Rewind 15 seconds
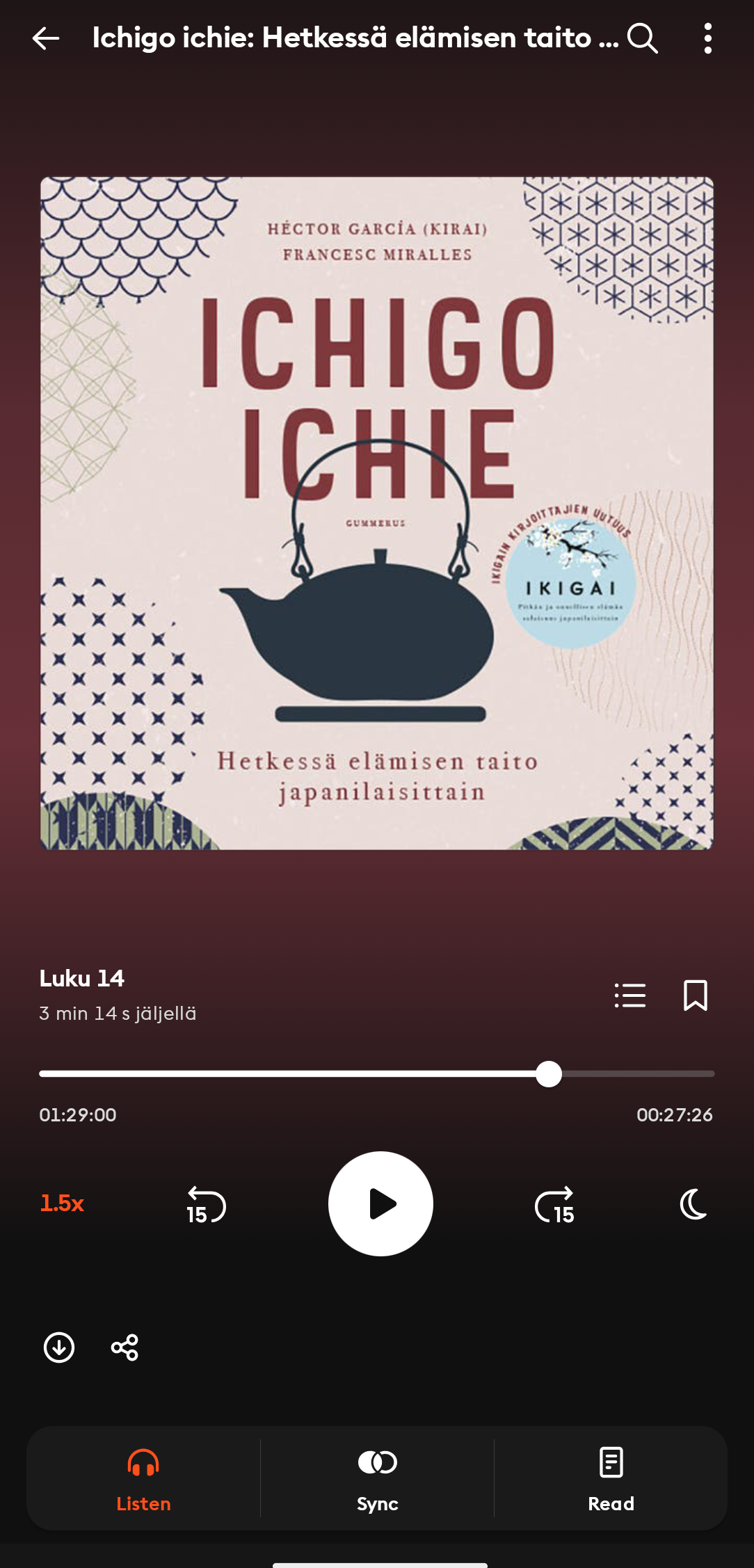754x1568 pixels. (206, 1205)
